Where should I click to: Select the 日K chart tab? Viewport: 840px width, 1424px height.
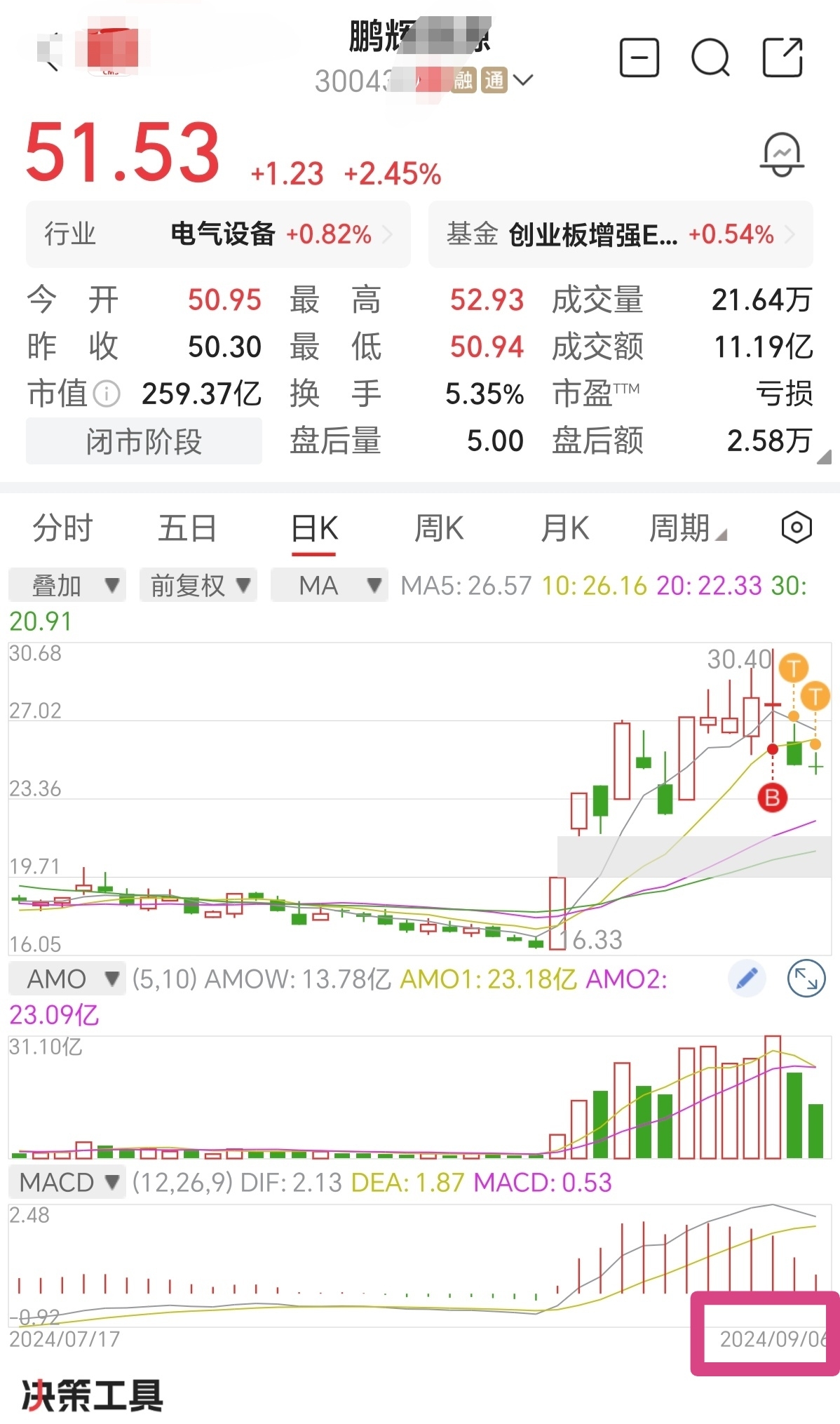(314, 528)
